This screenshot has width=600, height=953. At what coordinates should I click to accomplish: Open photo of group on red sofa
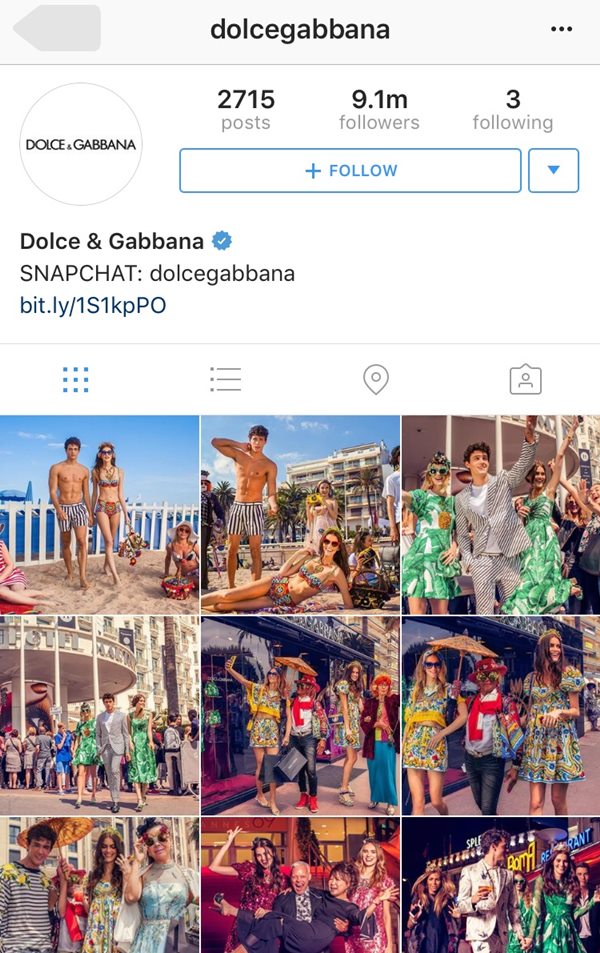(300, 884)
